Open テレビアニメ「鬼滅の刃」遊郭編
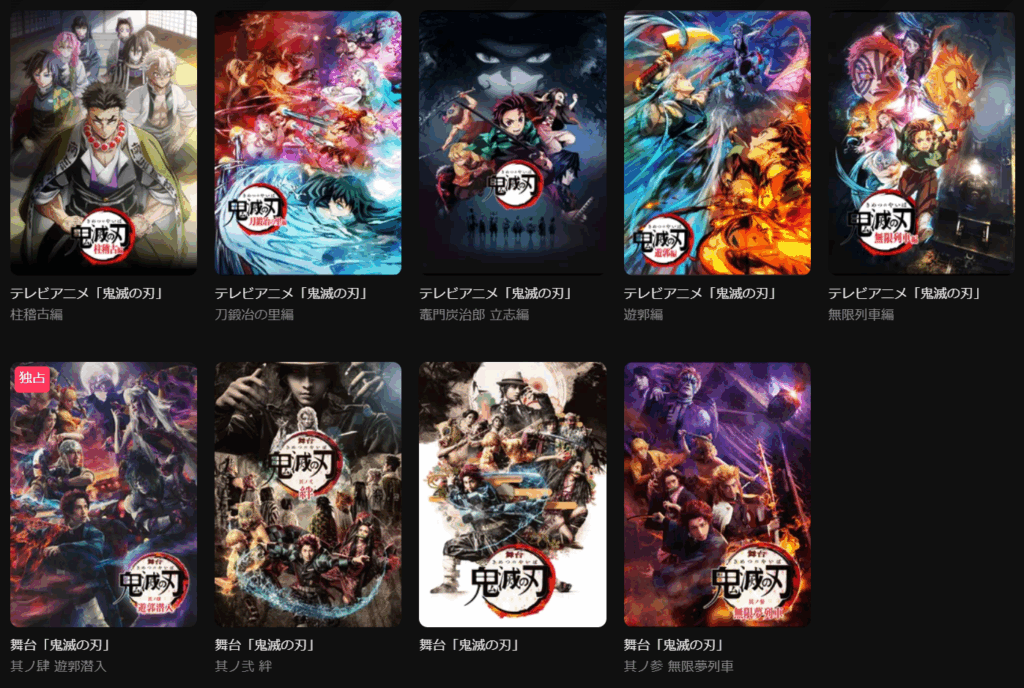This screenshot has width=1024, height=688. click(717, 143)
